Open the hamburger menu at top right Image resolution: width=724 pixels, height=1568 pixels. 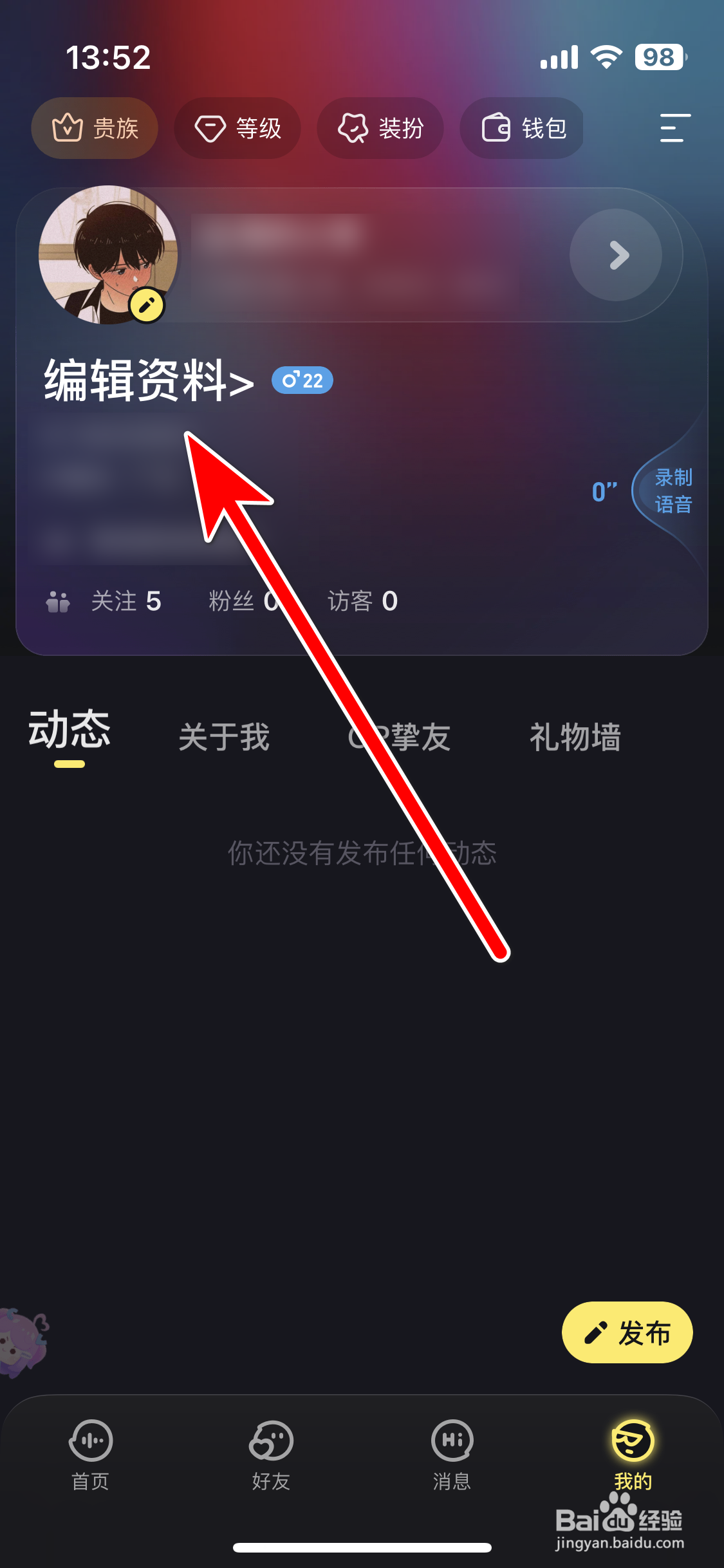[x=672, y=128]
